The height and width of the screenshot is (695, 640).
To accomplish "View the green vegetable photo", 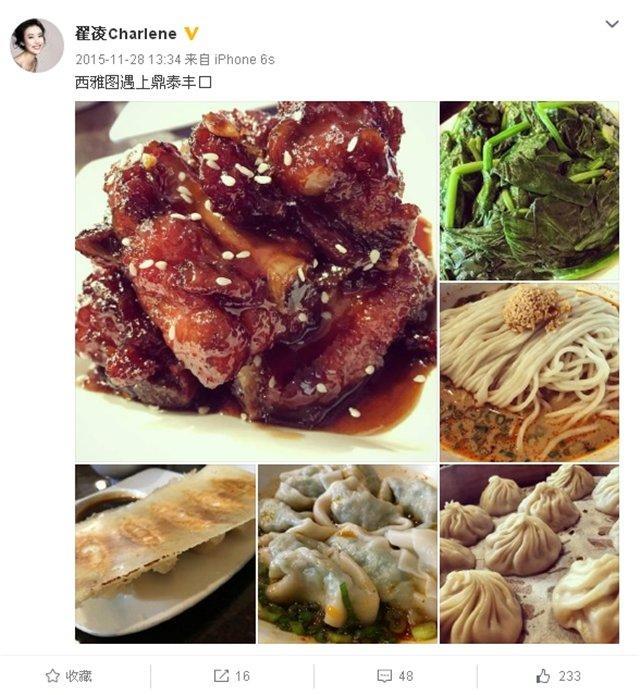I will 529,190.
